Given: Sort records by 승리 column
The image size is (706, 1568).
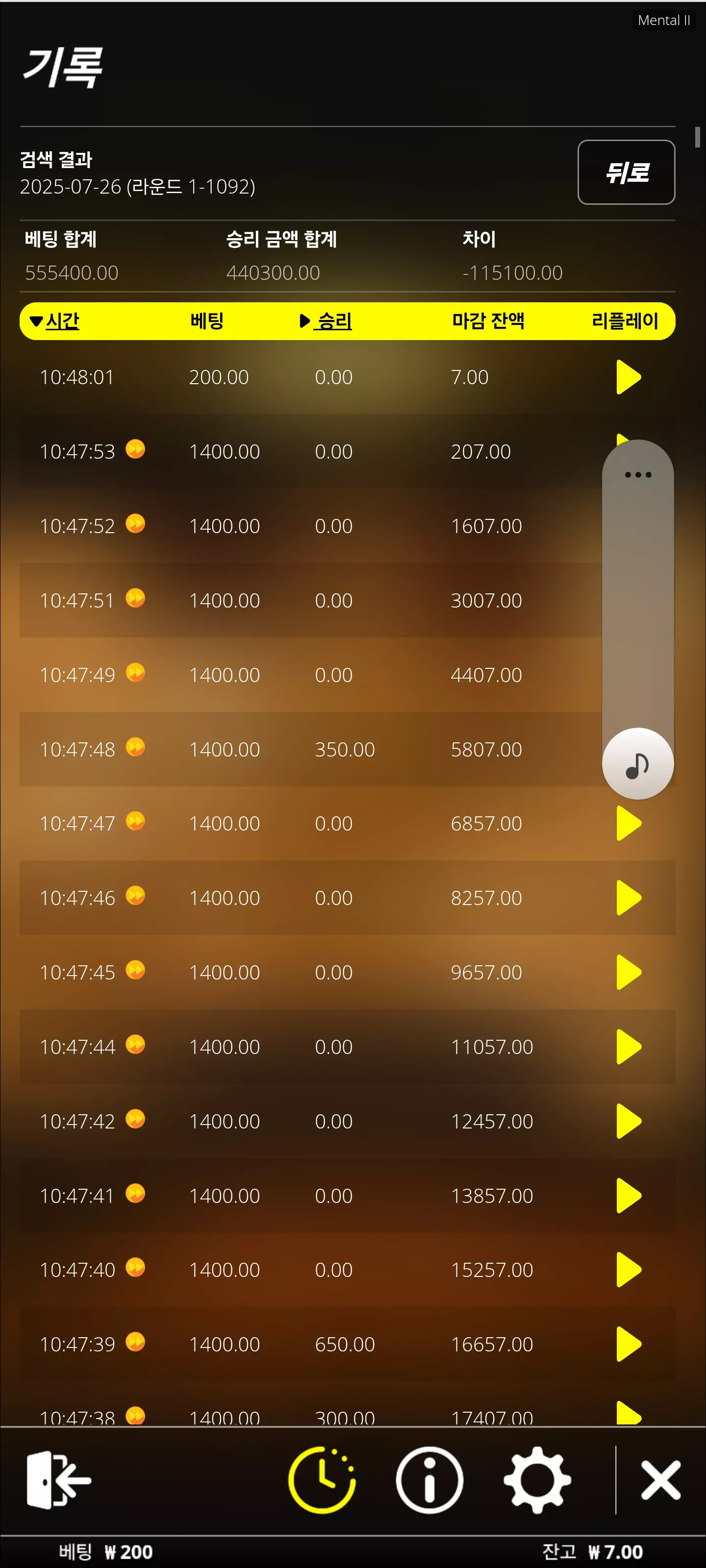Looking at the screenshot, I should [x=326, y=321].
